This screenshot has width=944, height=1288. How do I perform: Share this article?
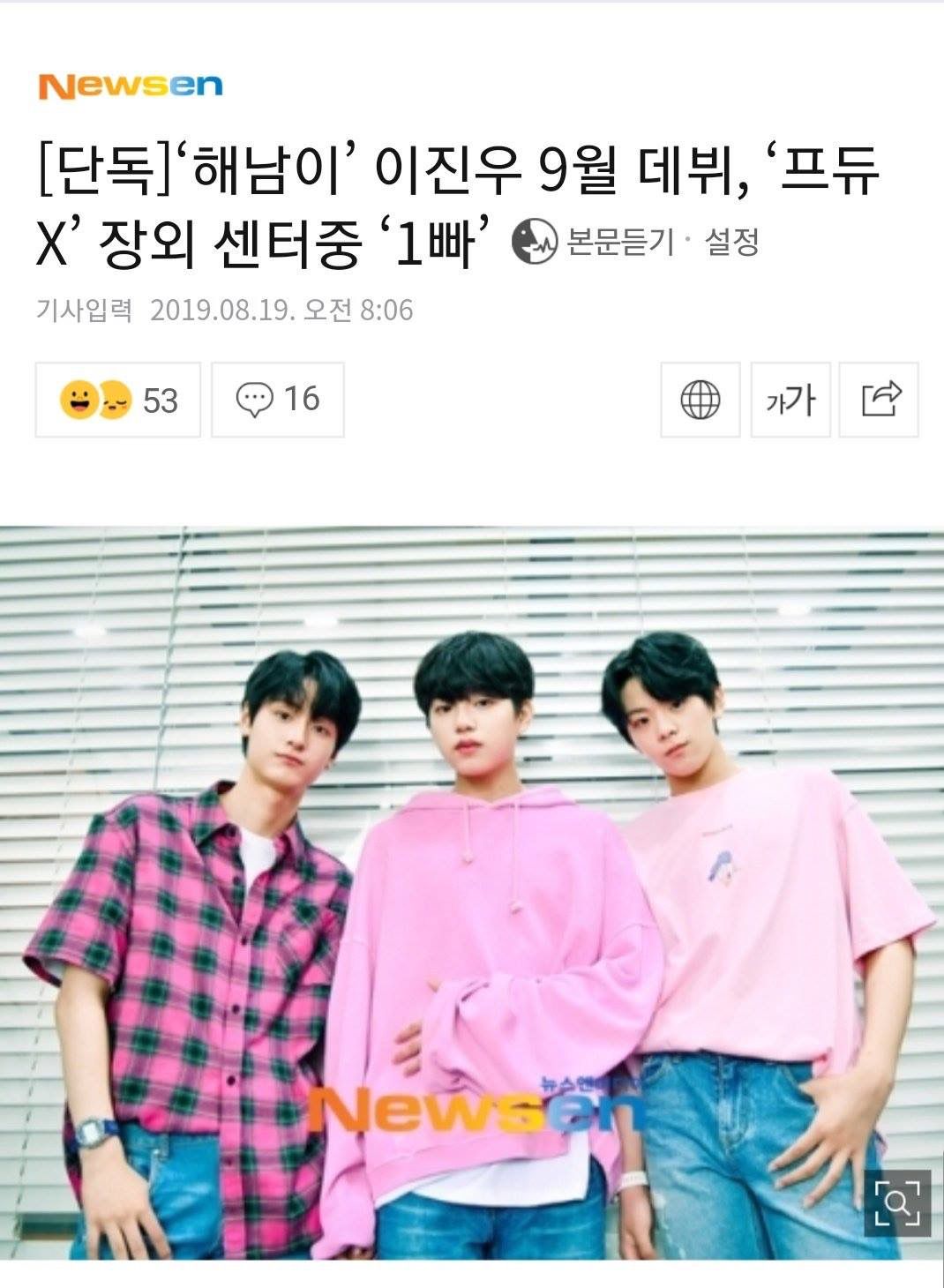(x=879, y=400)
